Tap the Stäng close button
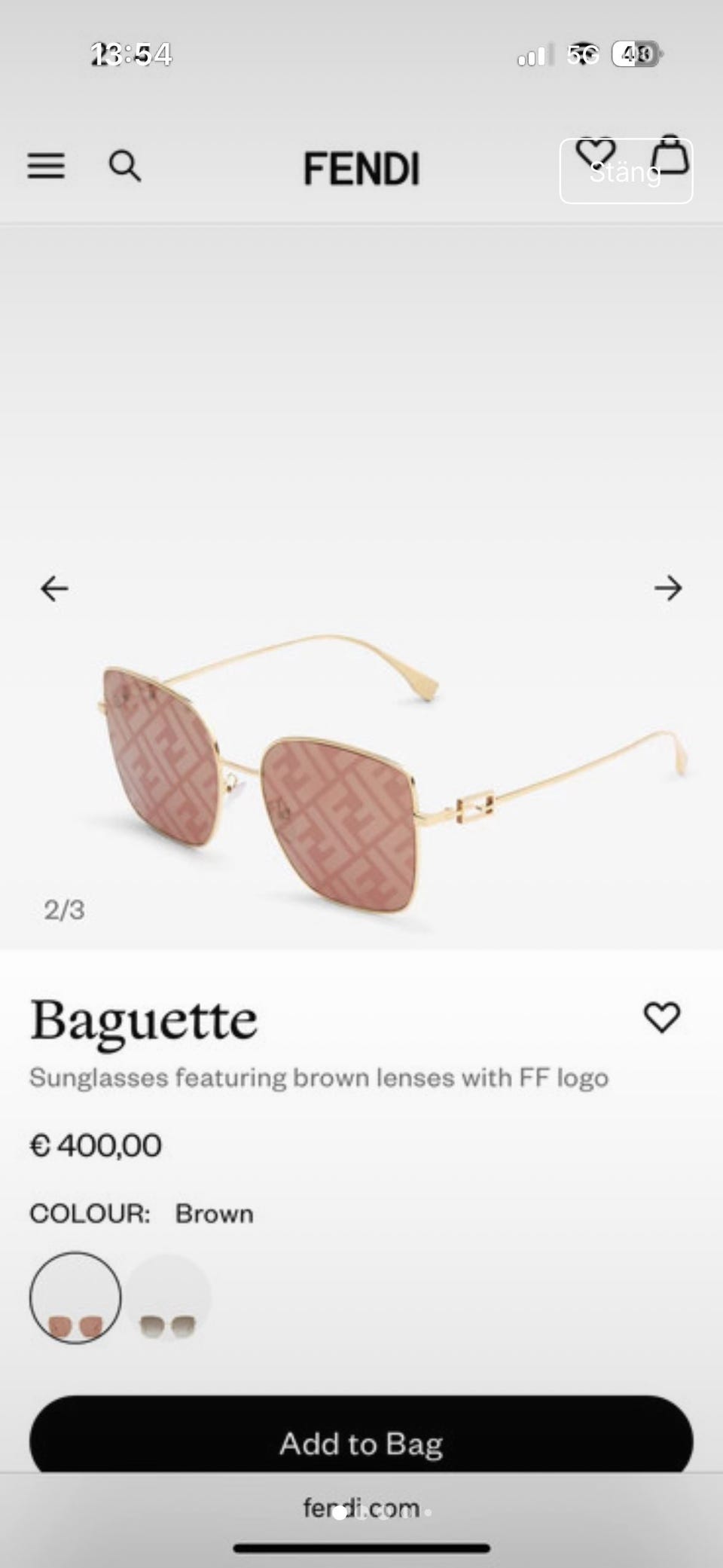This screenshot has width=723, height=1568. pyautogui.click(x=626, y=172)
